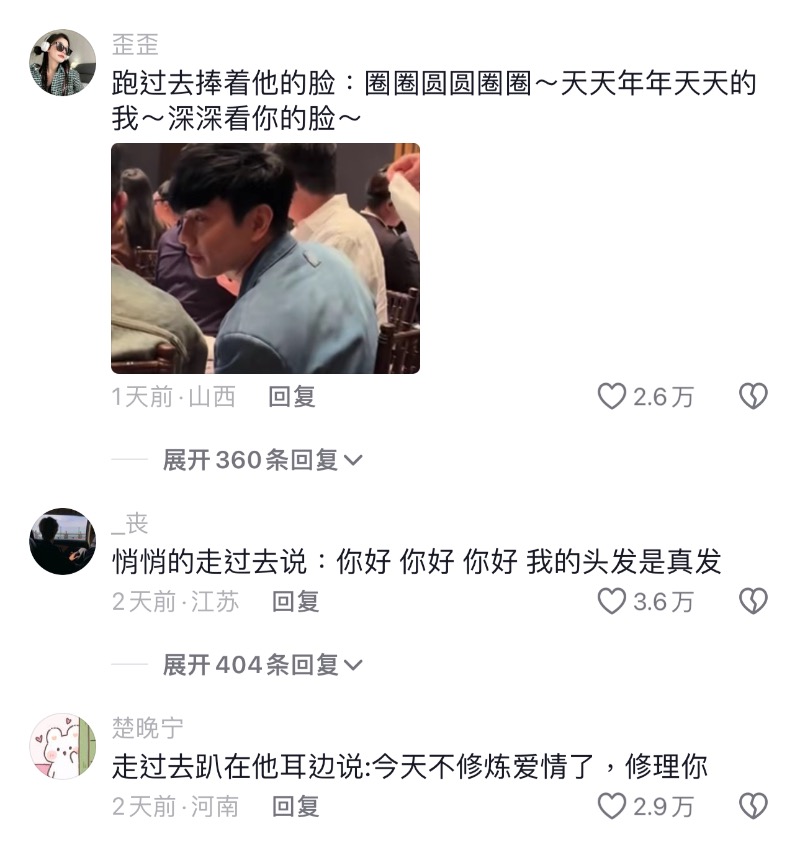This screenshot has width=800, height=847.
Task: Open 楚晚宁's profile avatar
Action: click(62, 746)
